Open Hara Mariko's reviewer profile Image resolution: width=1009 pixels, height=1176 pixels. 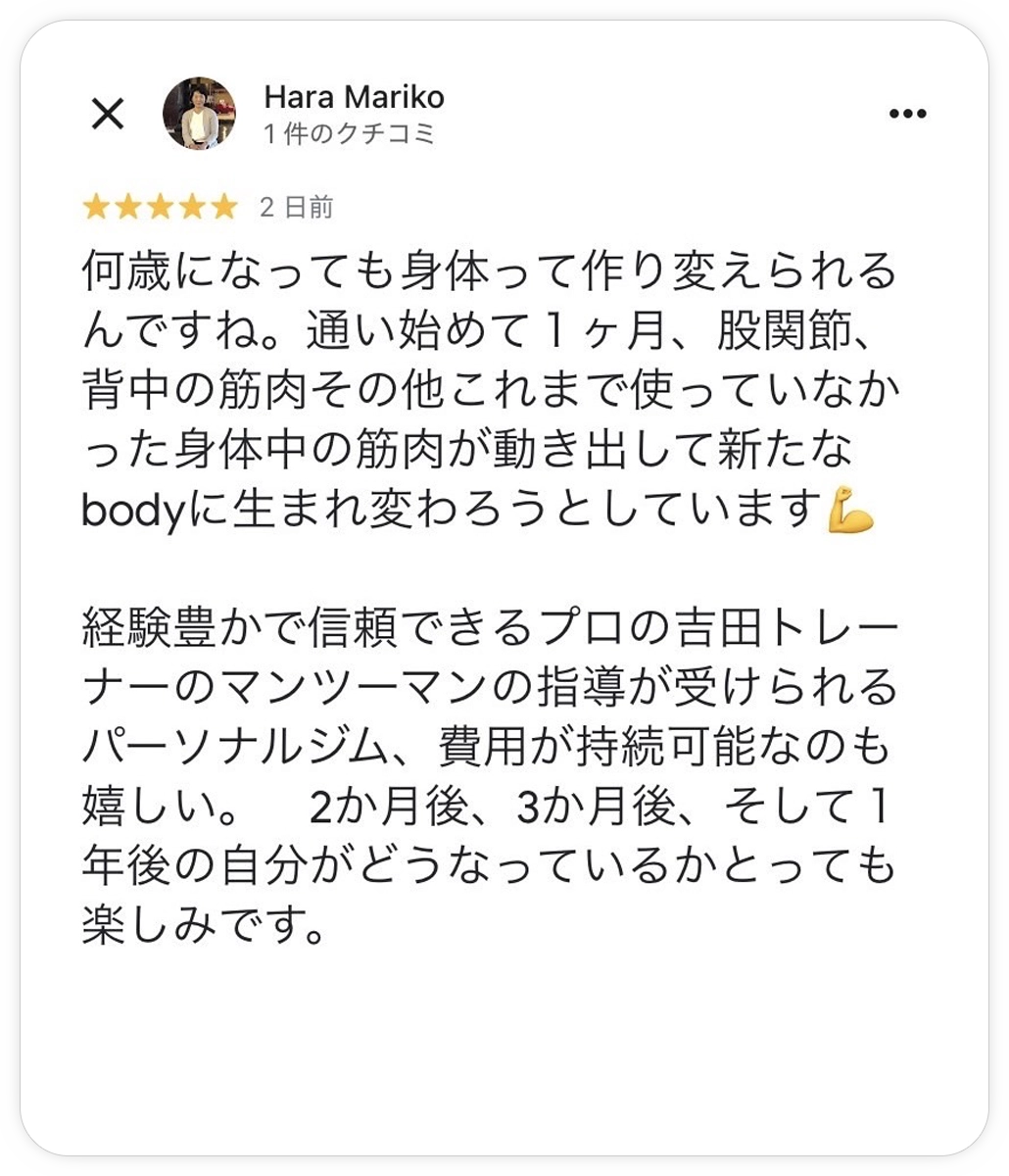pyautogui.click(x=353, y=98)
